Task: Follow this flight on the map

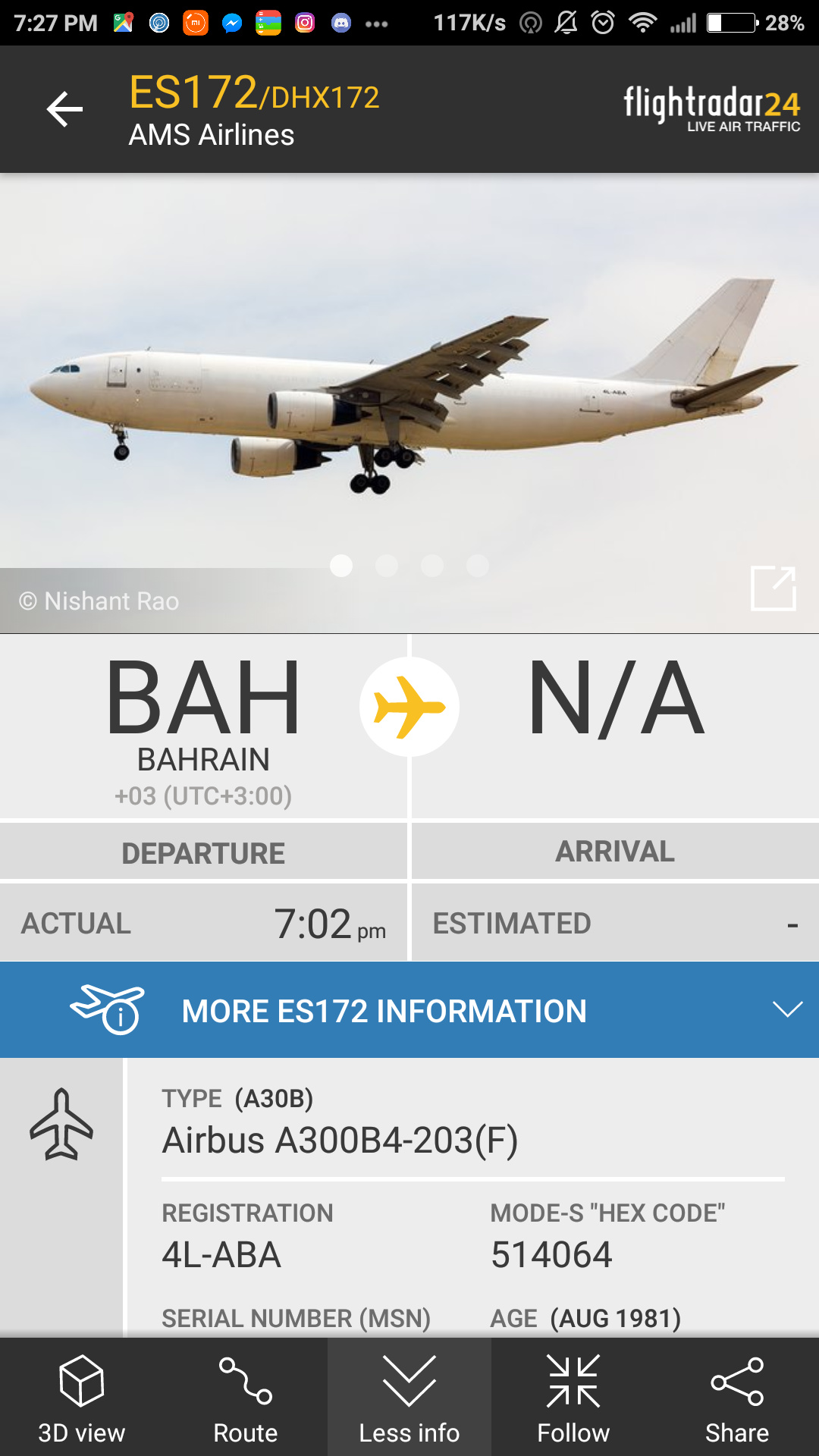Action: tap(573, 1398)
